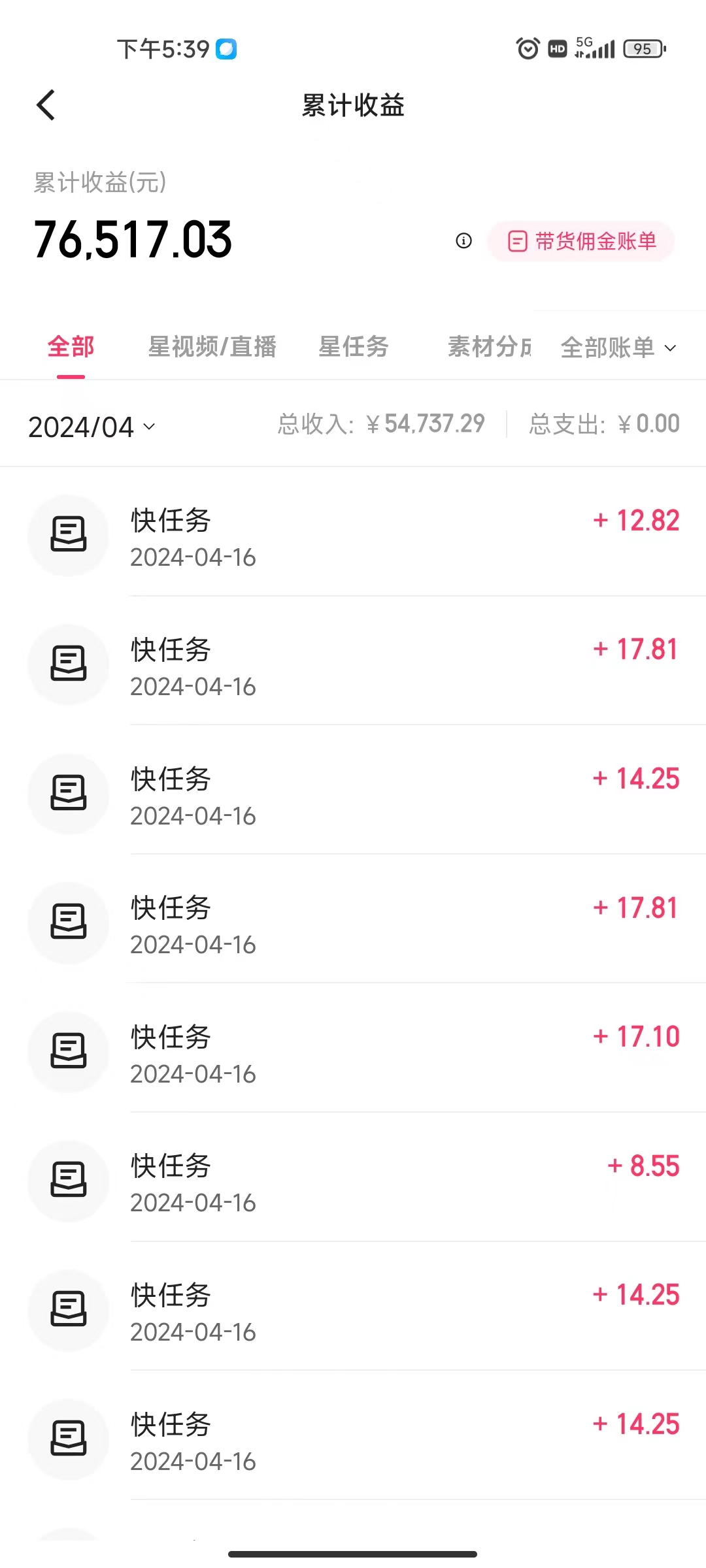This screenshot has height=1568, width=706.
Task: Expand the 全部账单 filter dropdown
Action: point(618,348)
